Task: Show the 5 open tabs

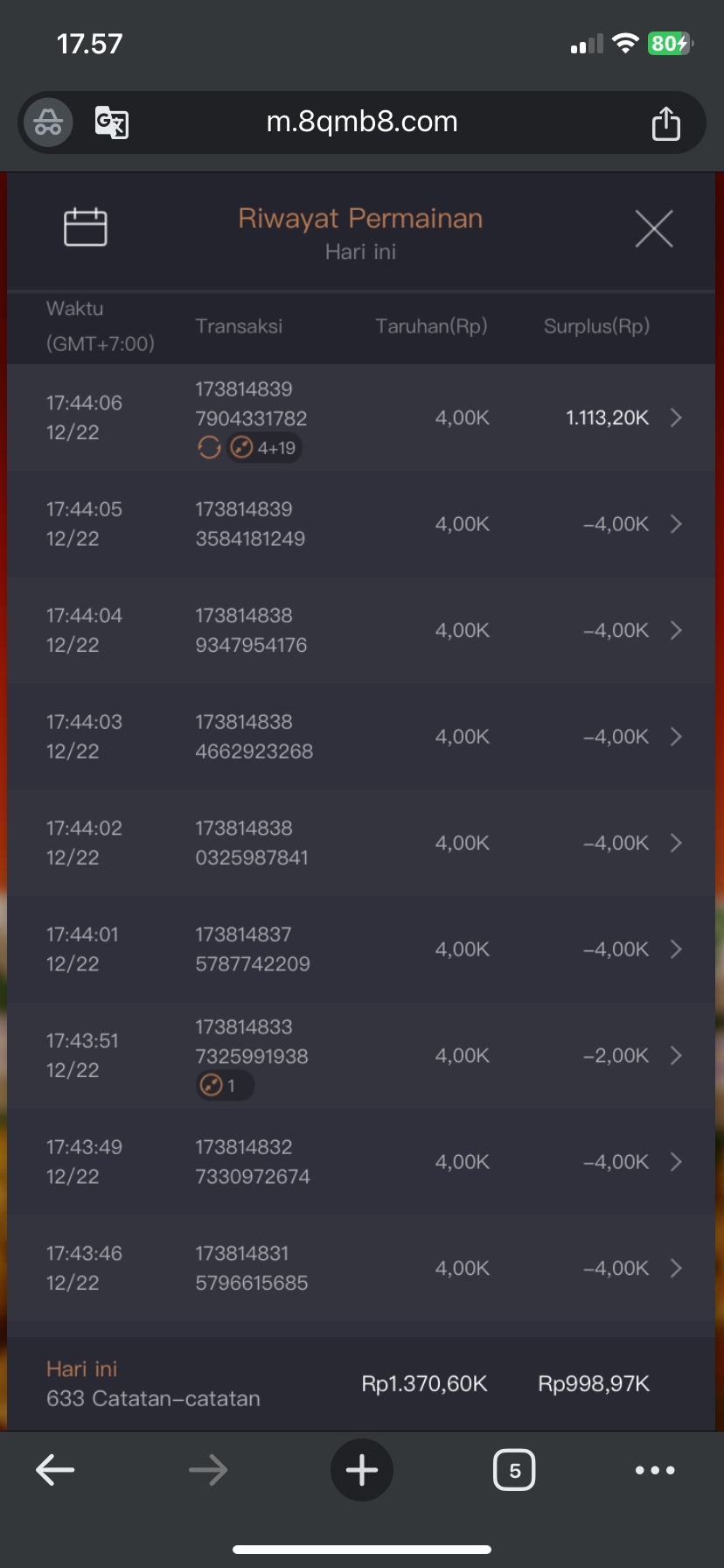Action: coord(514,1470)
